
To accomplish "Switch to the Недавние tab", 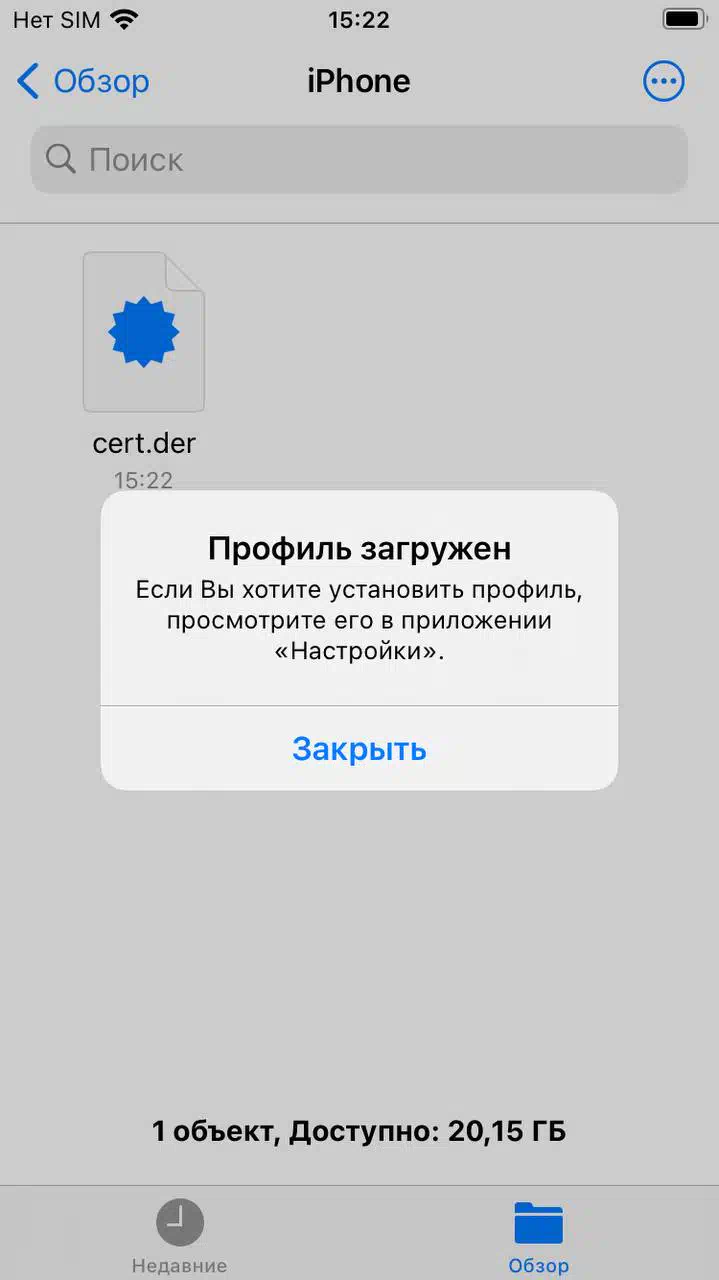I will pyautogui.click(x=180, y=1236).
